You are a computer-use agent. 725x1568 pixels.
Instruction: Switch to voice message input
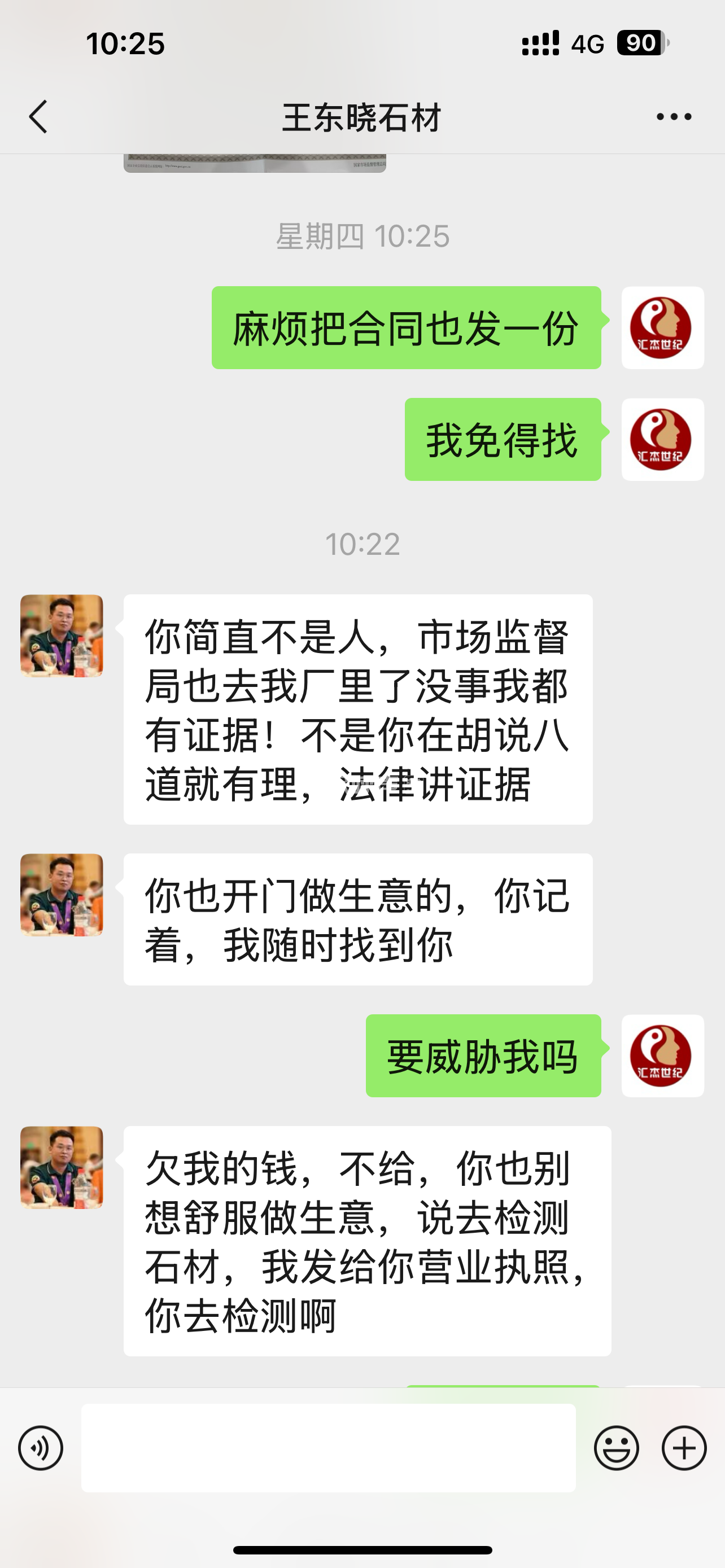[x=41, y=1448]
